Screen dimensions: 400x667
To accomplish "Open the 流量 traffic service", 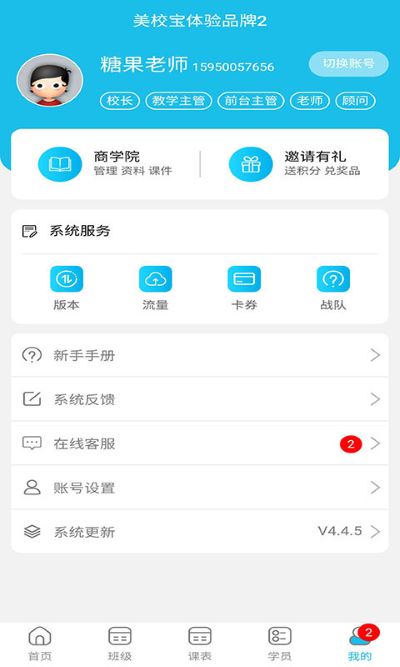I will [x=155, y=288].
